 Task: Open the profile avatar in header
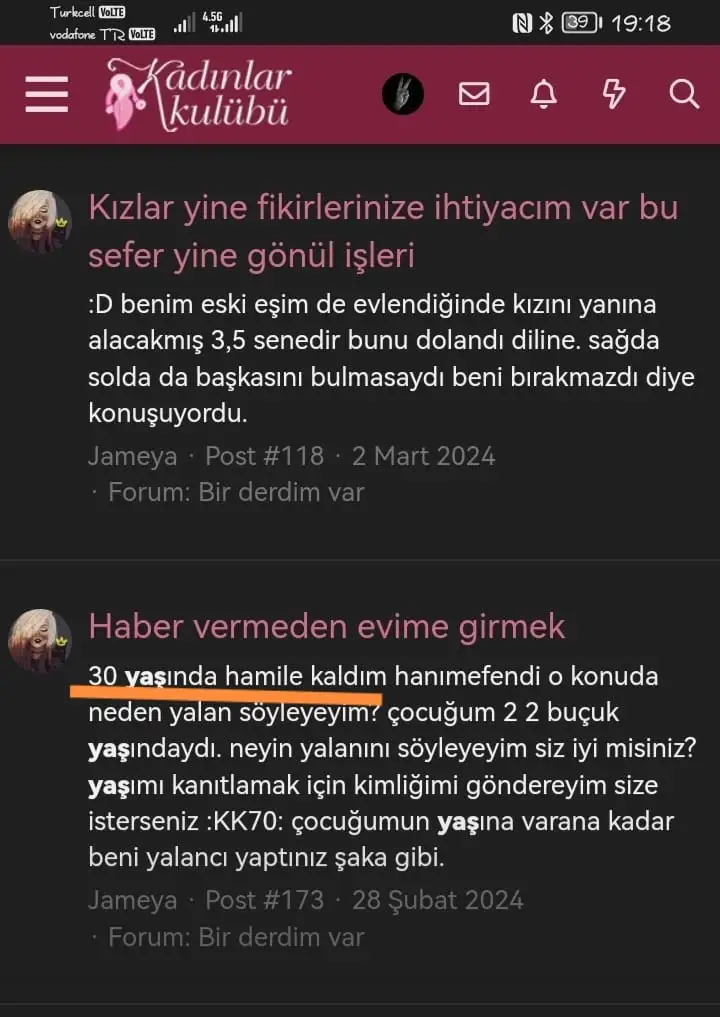pos(403,95)
